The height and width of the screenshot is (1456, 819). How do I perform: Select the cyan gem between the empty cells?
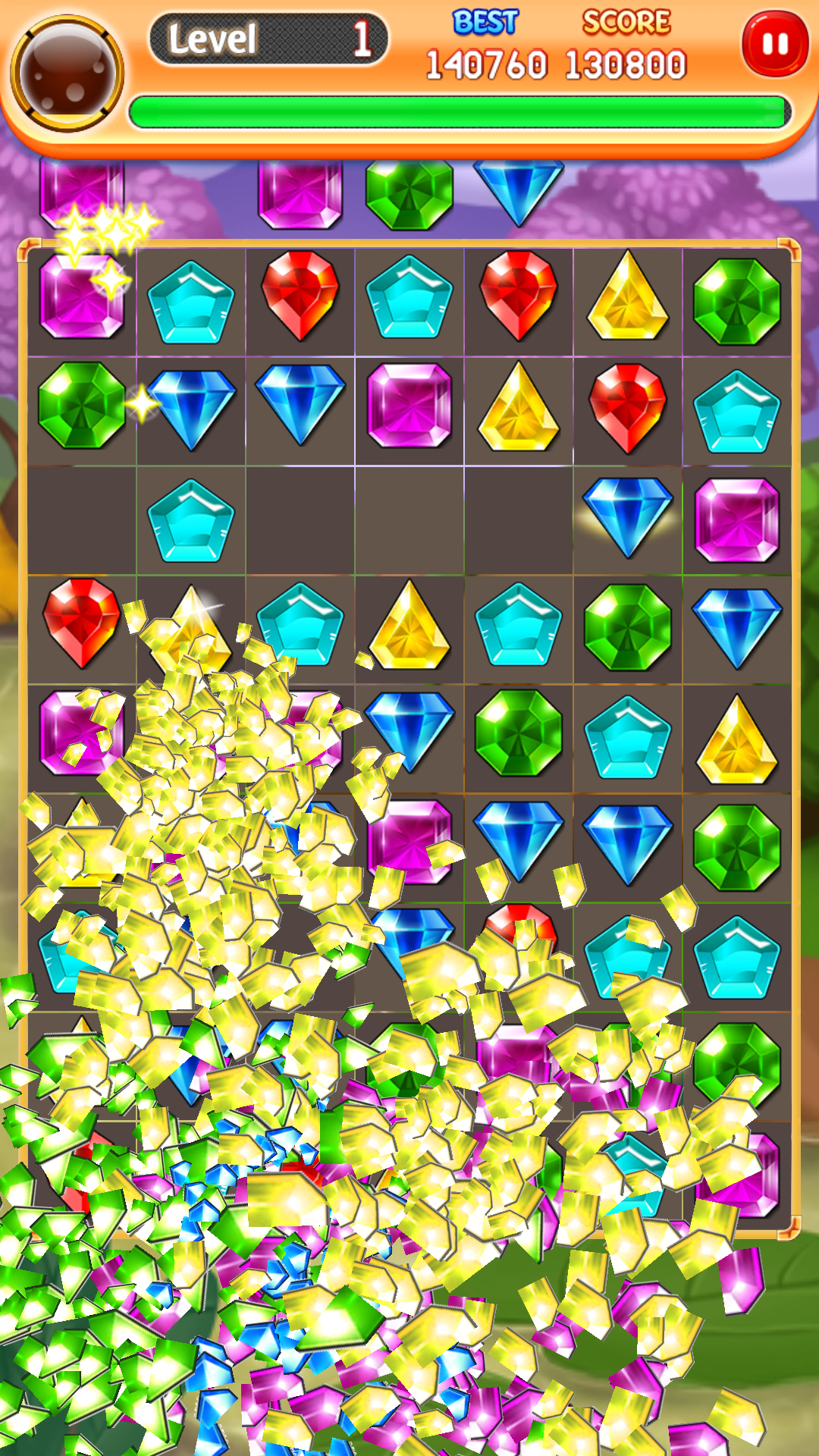point(191,520)
